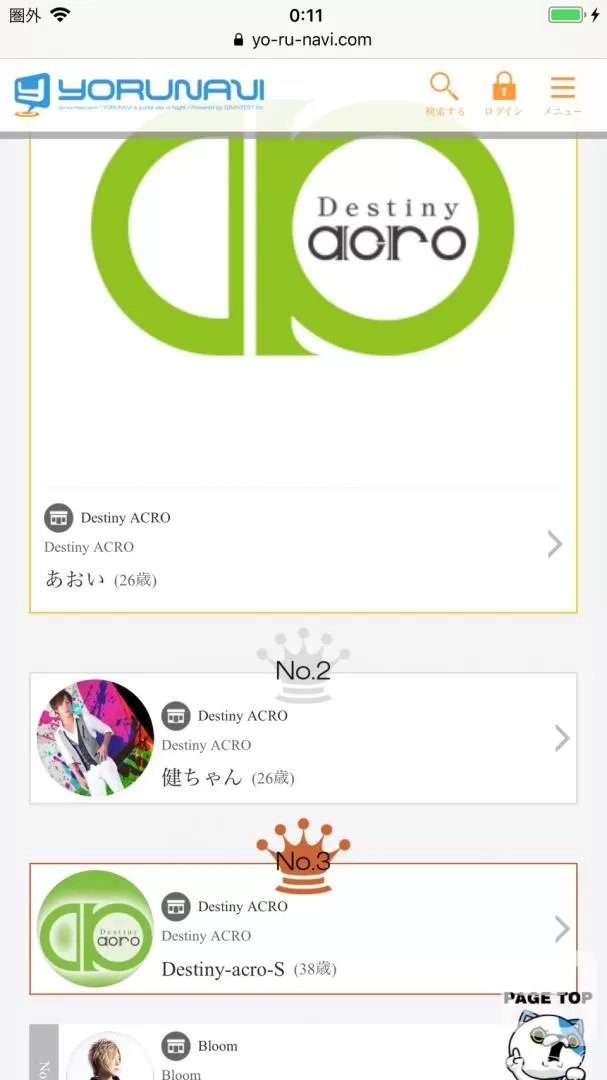Open No.2 健ちゃん profile row
Image resolution: width=607 pixels, height=1080 pixels.
303,738
